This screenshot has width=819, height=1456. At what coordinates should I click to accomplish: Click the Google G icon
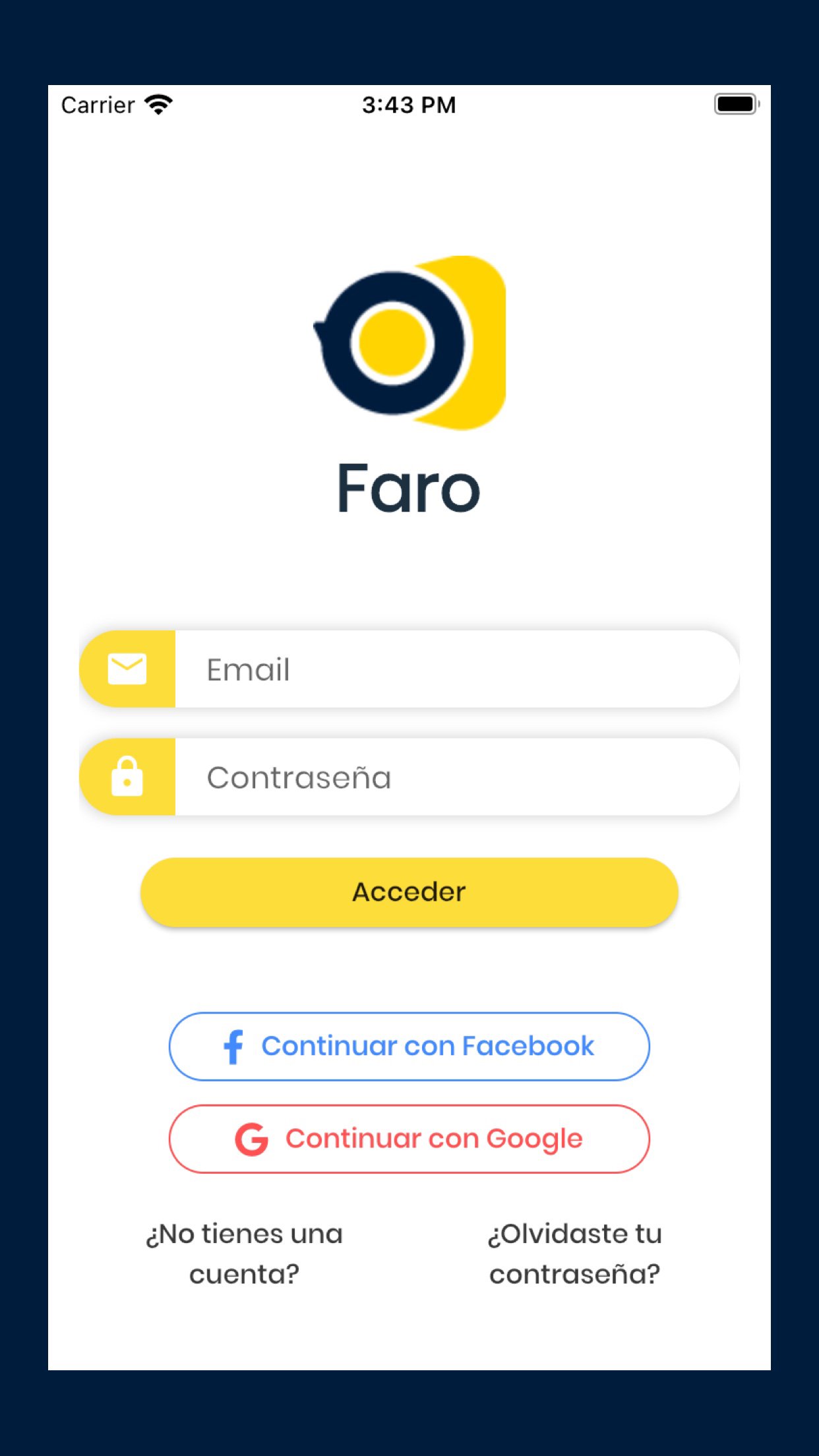(x=253, y=1138)
